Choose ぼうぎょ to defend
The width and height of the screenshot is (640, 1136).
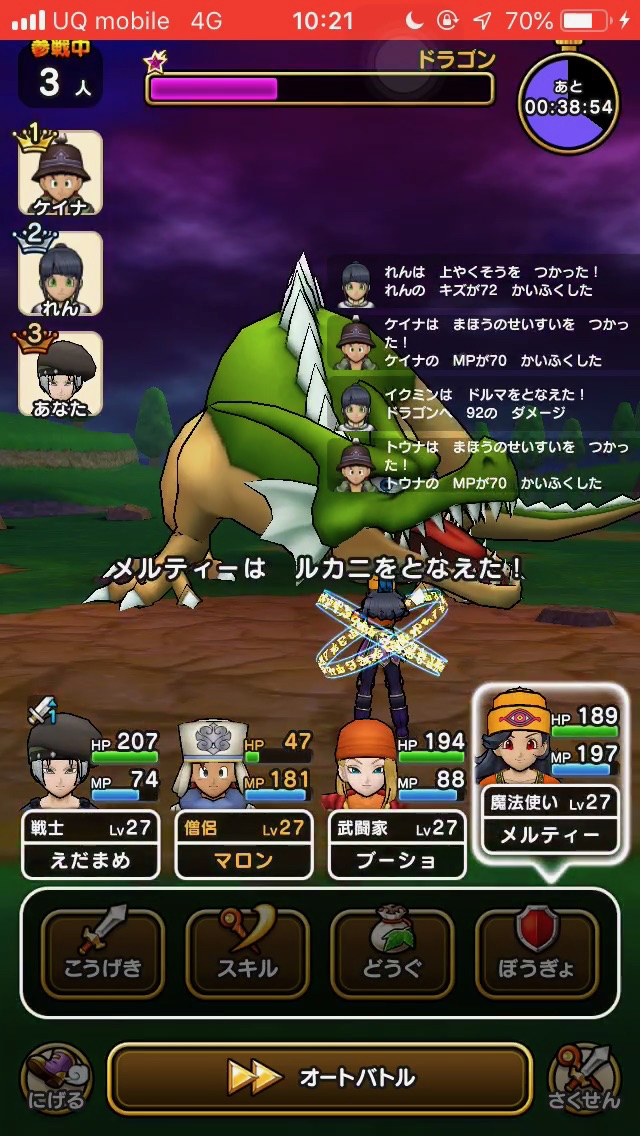(537, 952)
